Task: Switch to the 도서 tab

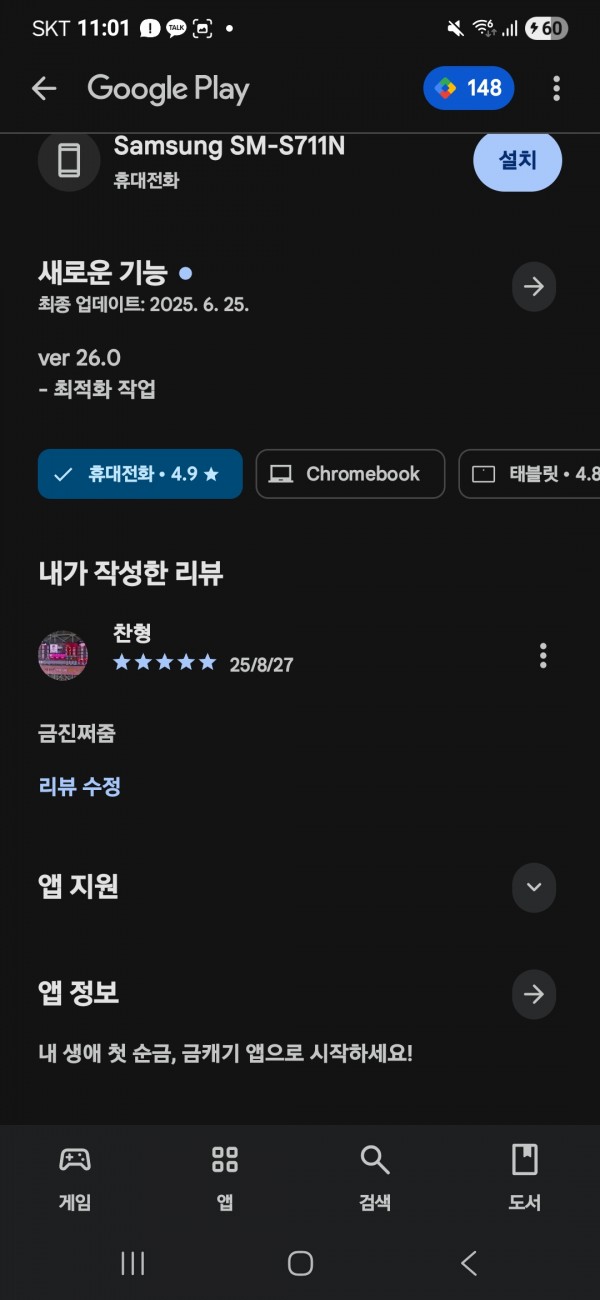Action: [x=525, y=1180]
